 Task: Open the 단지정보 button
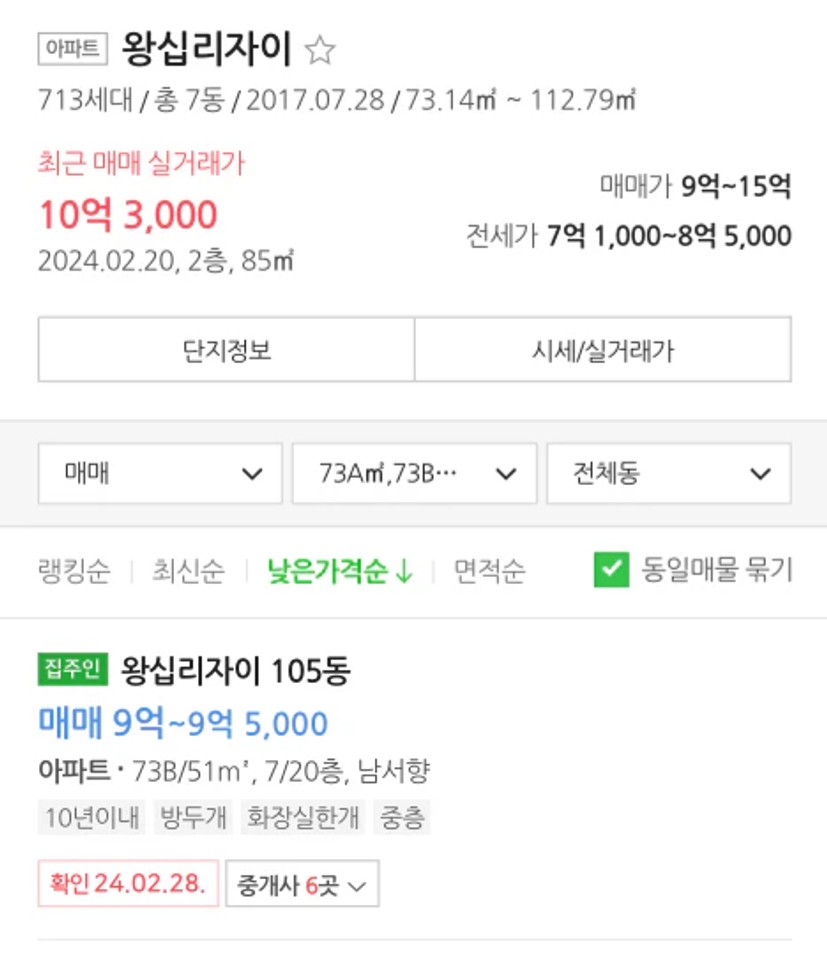pyautogui.click(x=226, y=350)
